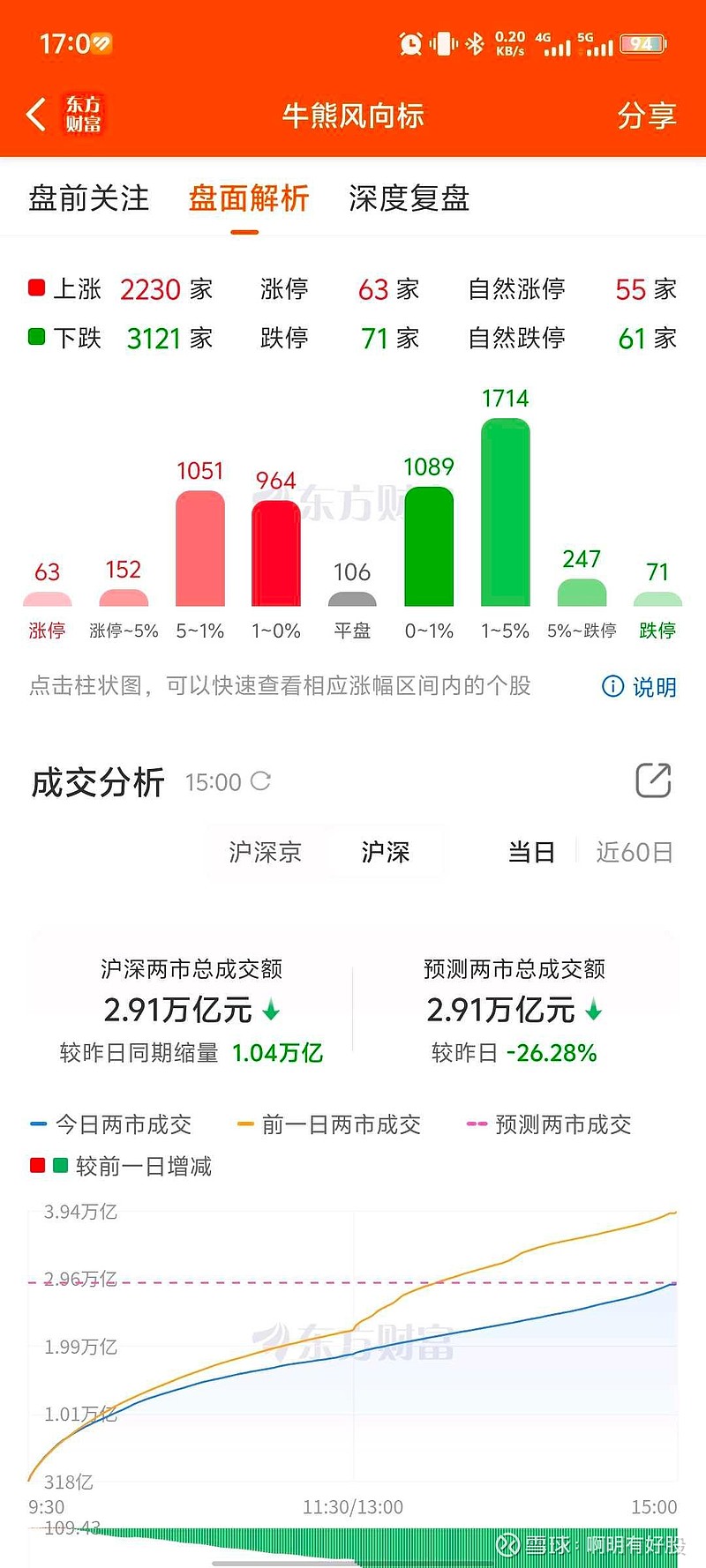Viewport: 706px width, 1568px height.
Task: Tap the 分享 share button
Action: pyautogui.click(x=646, y=115)
